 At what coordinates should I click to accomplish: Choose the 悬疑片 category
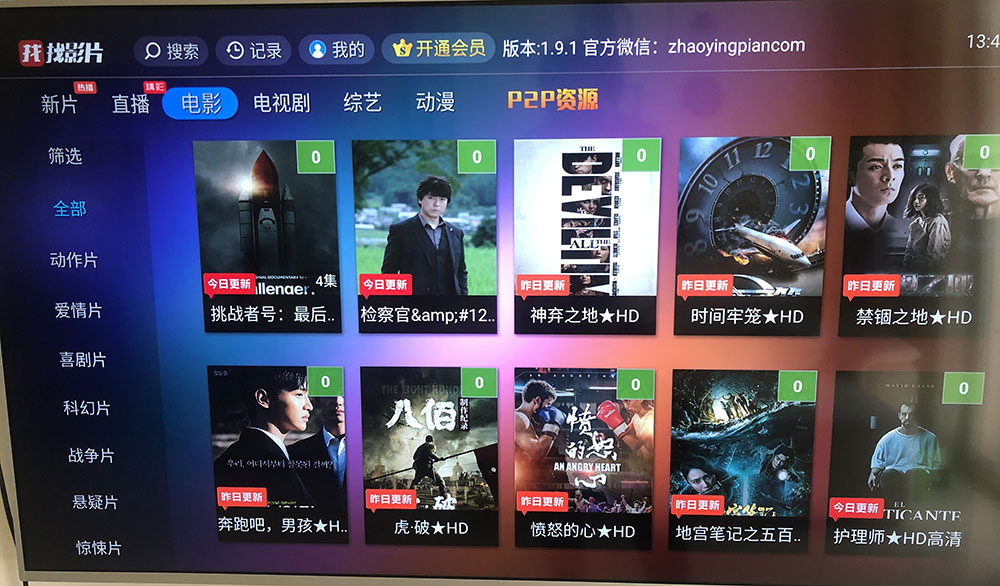tap(95, 502)
